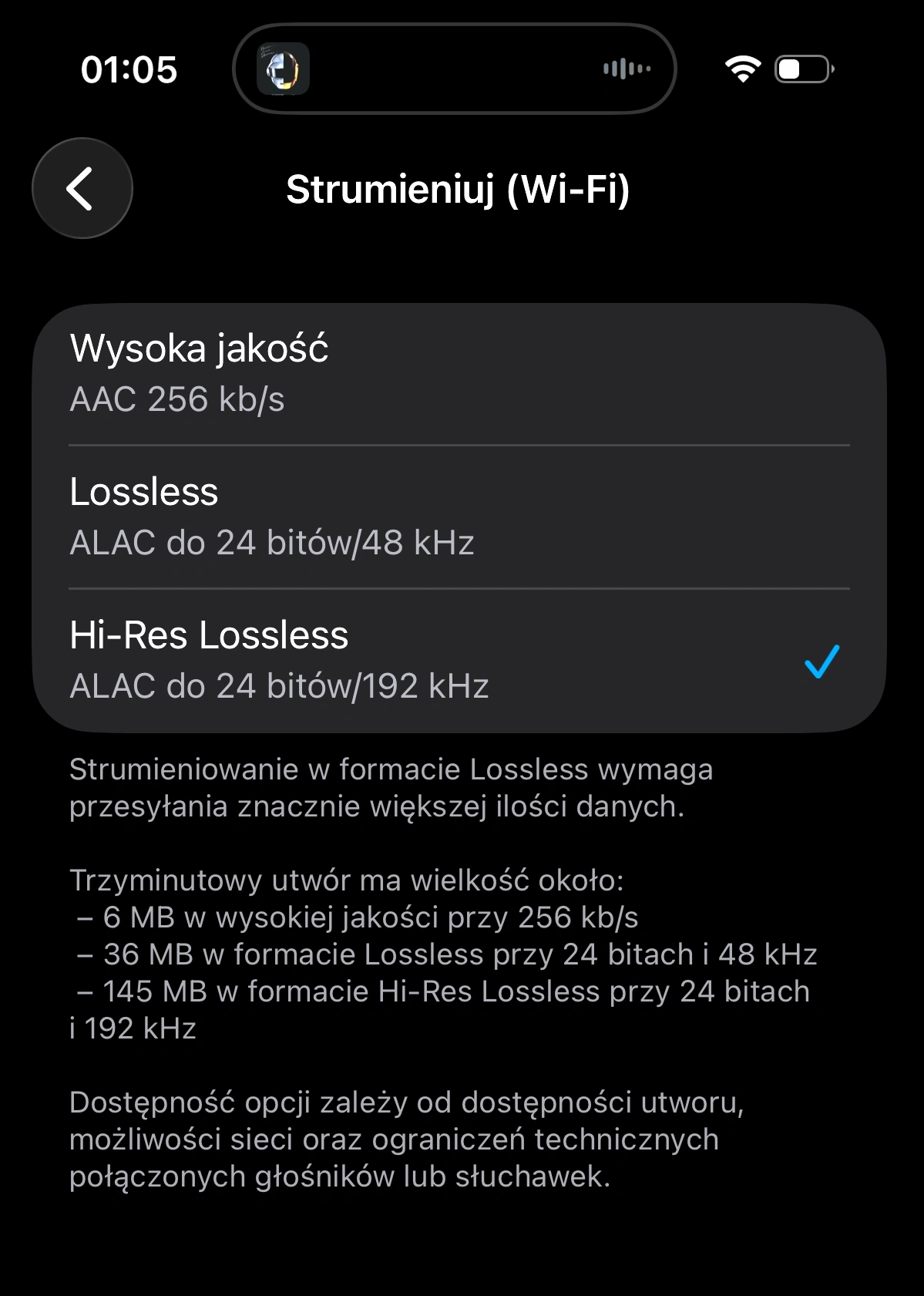
Task: Open the now playing Dynamic Island
Action: (x=455, y=69)
